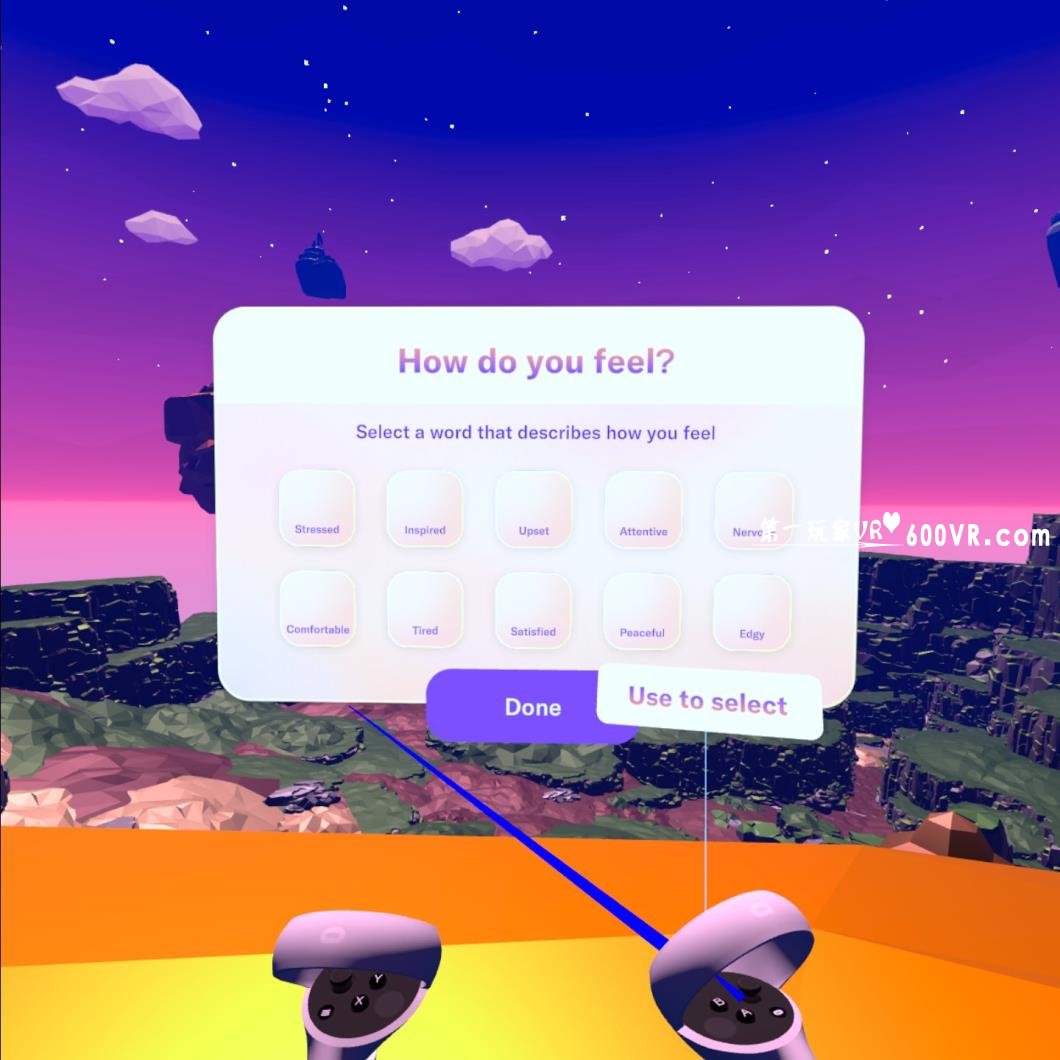Pick the Tired feeling option
The width and height of the screenshot is (1060, 1060).
pyautogui.click(x=425, y=609)
